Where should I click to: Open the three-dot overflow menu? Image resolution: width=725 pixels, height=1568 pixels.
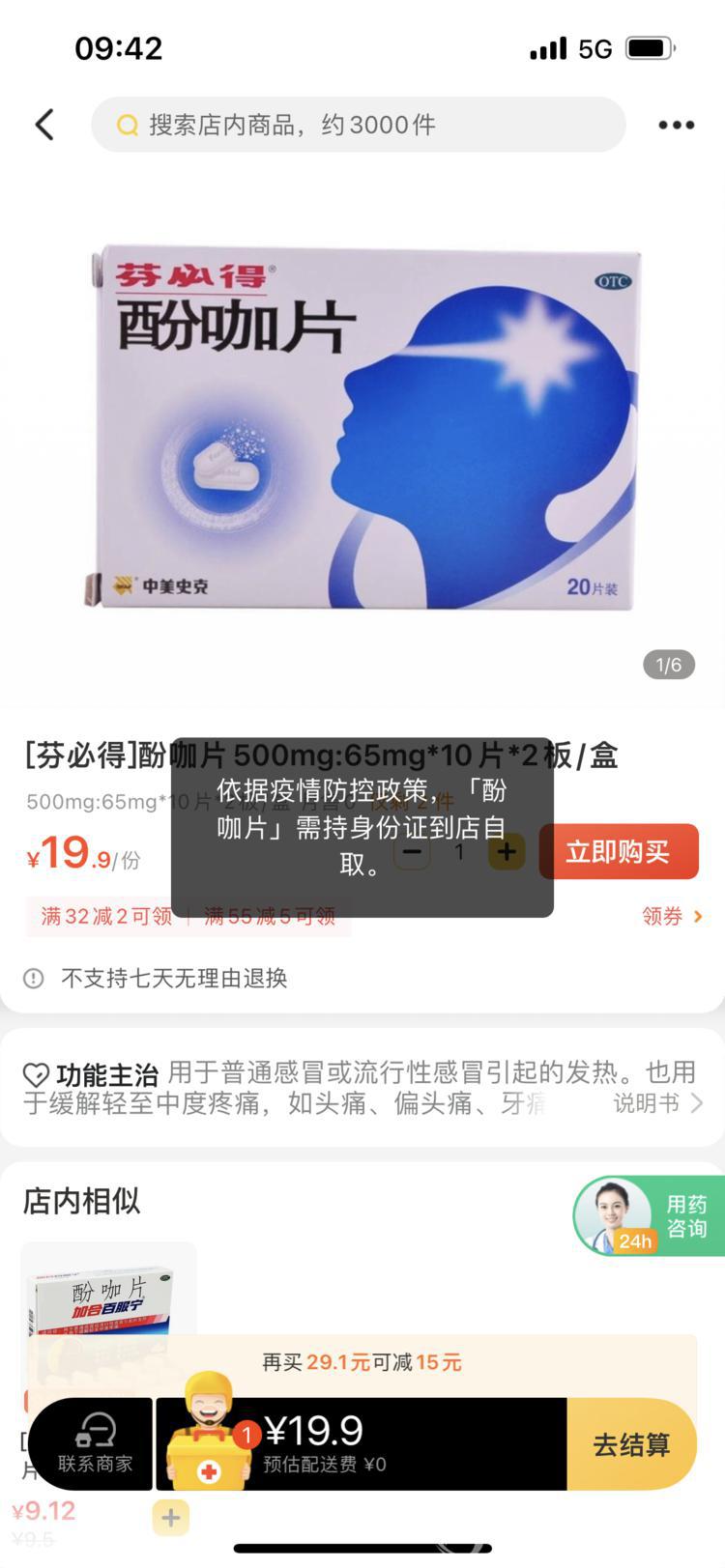point(676,125)
